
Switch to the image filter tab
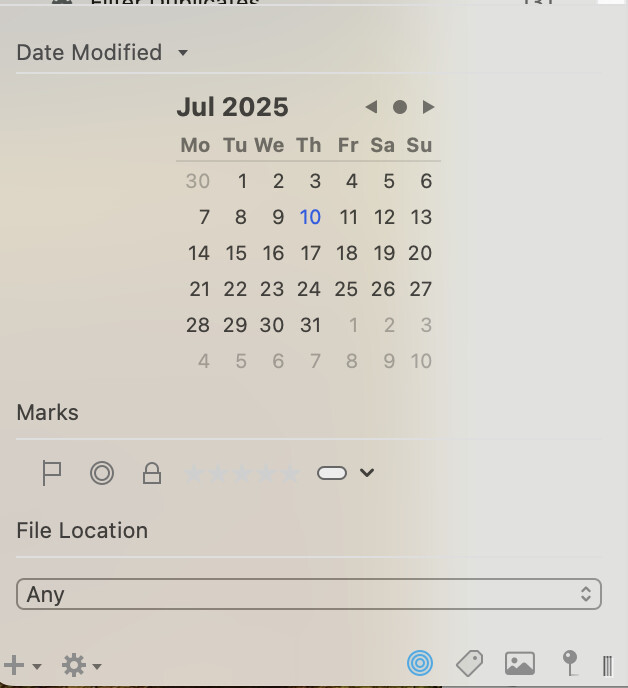[x=519, y=662]
